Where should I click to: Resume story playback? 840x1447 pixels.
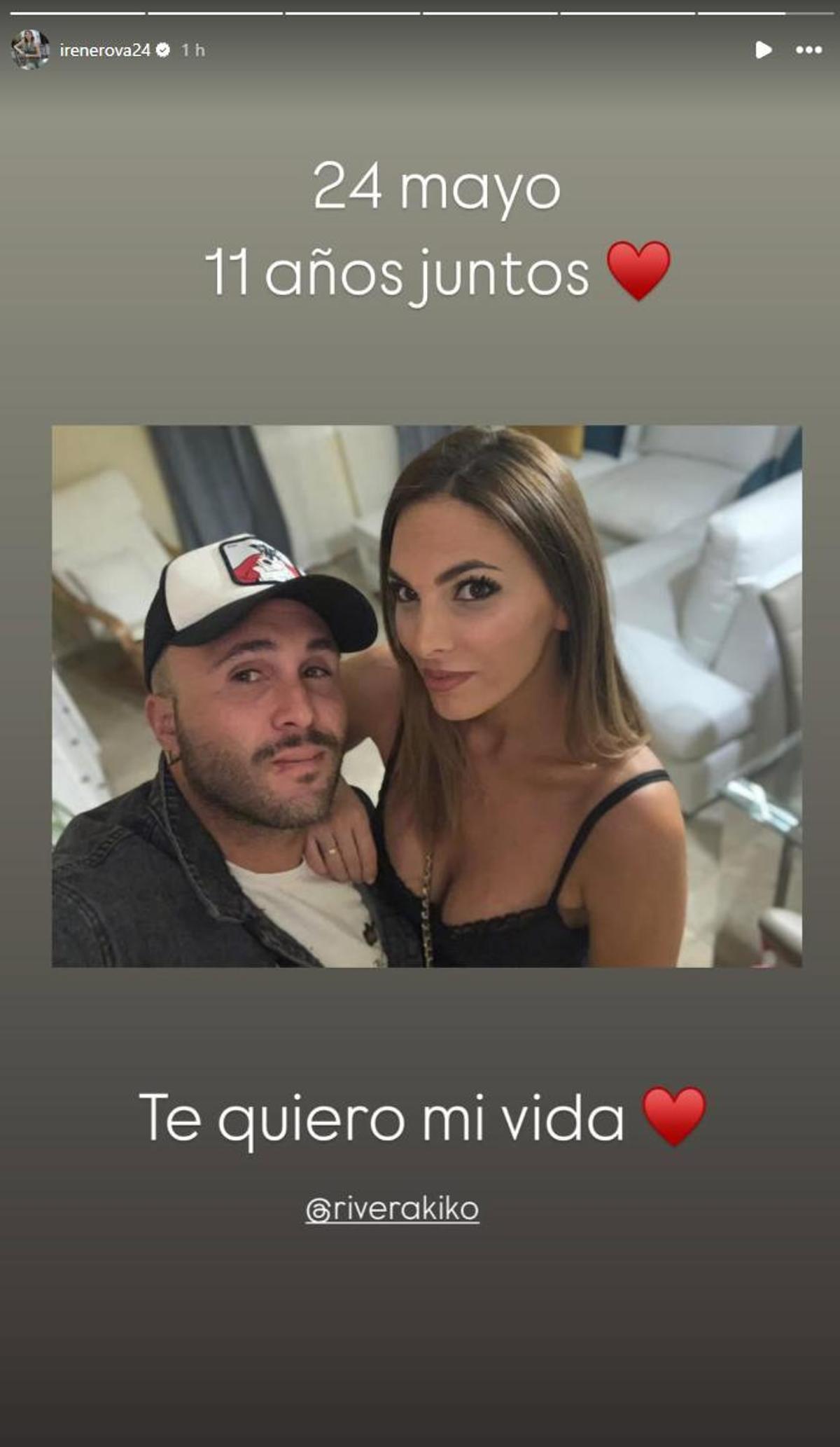click(x=763, y=50)
